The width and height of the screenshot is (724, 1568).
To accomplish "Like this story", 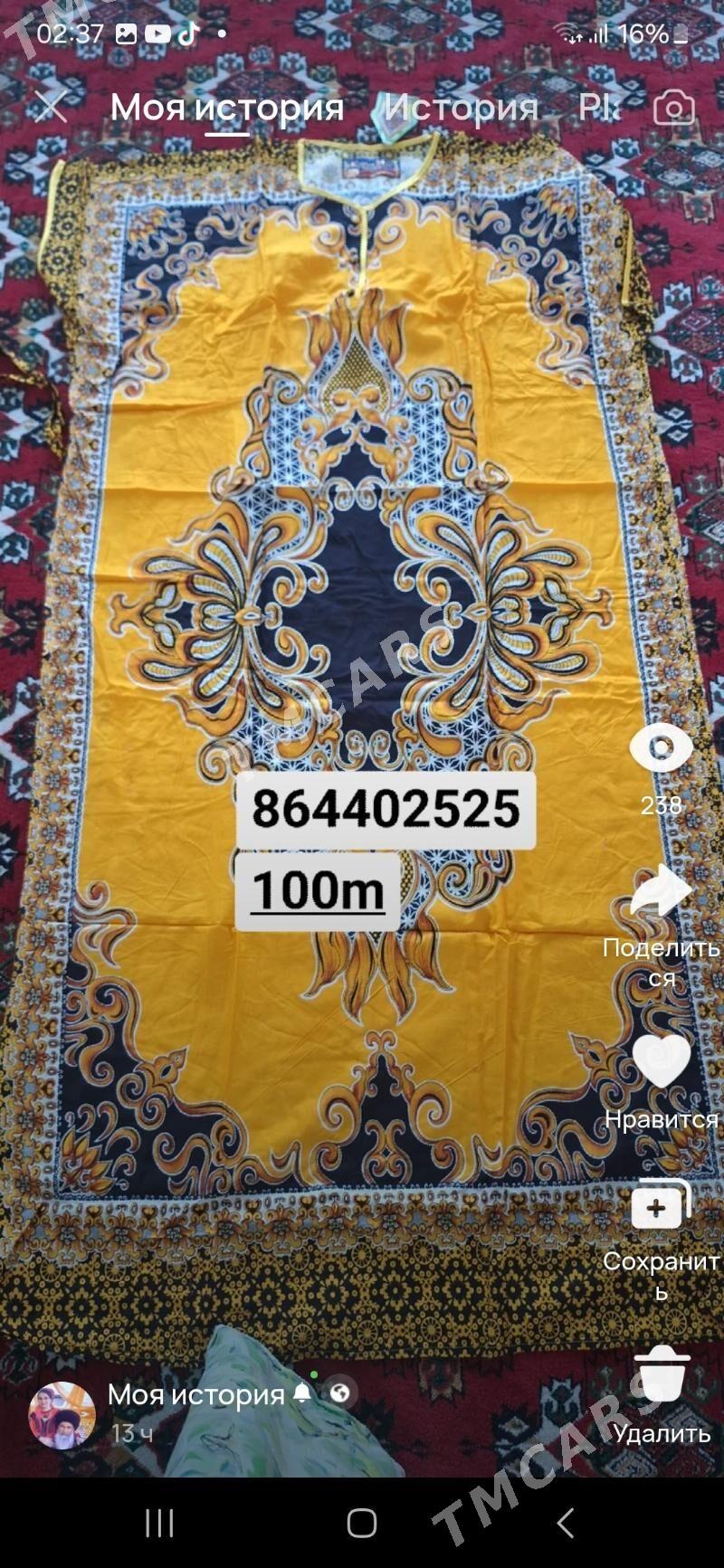I will 662,1083.
